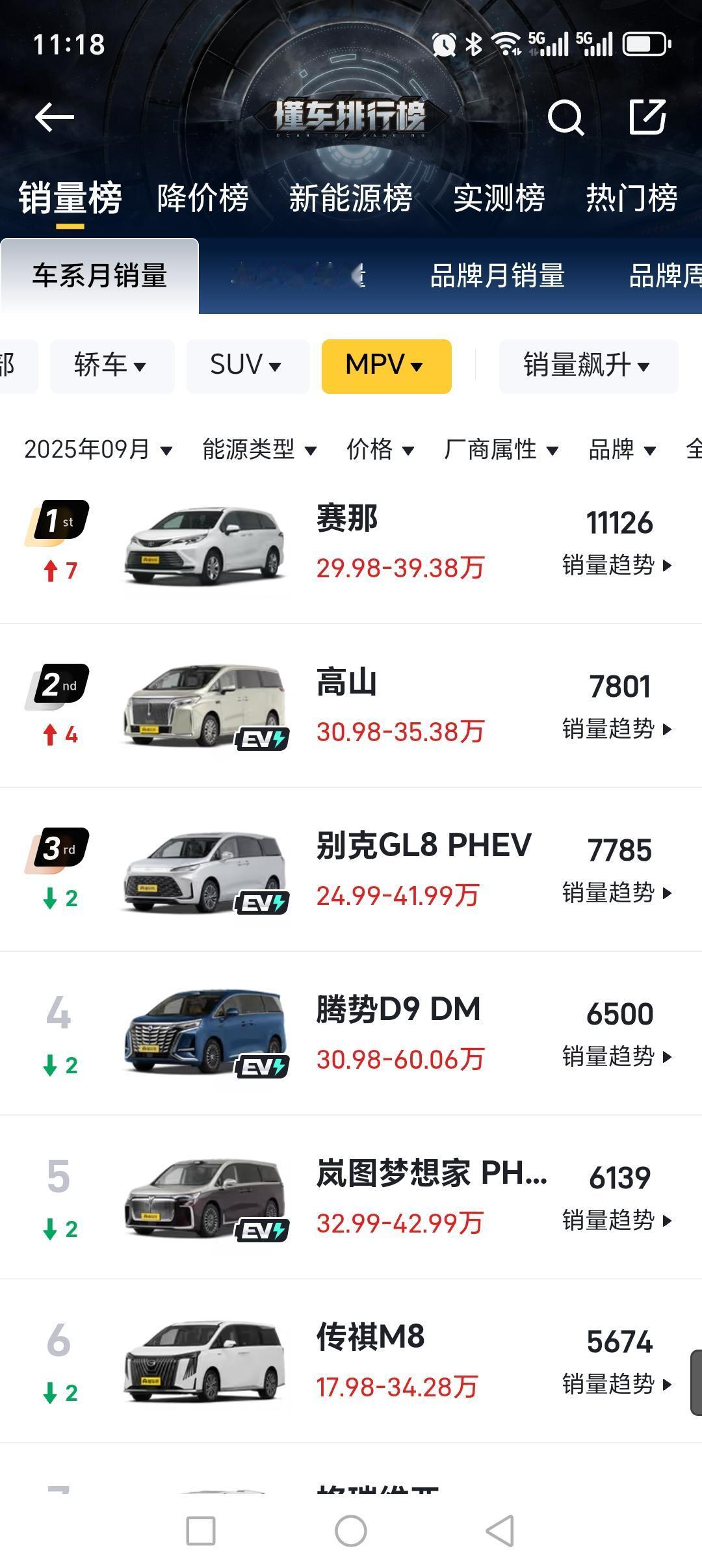This screenshot has height=1568, width=702.
Task: Open the 销量飙升 dropdown
Action: click(588, 366)
